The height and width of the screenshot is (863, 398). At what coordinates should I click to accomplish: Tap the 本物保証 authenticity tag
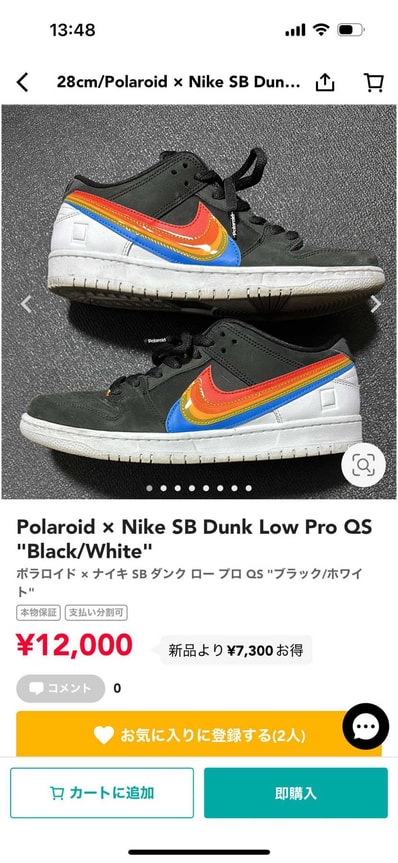[x=39, y=613]
